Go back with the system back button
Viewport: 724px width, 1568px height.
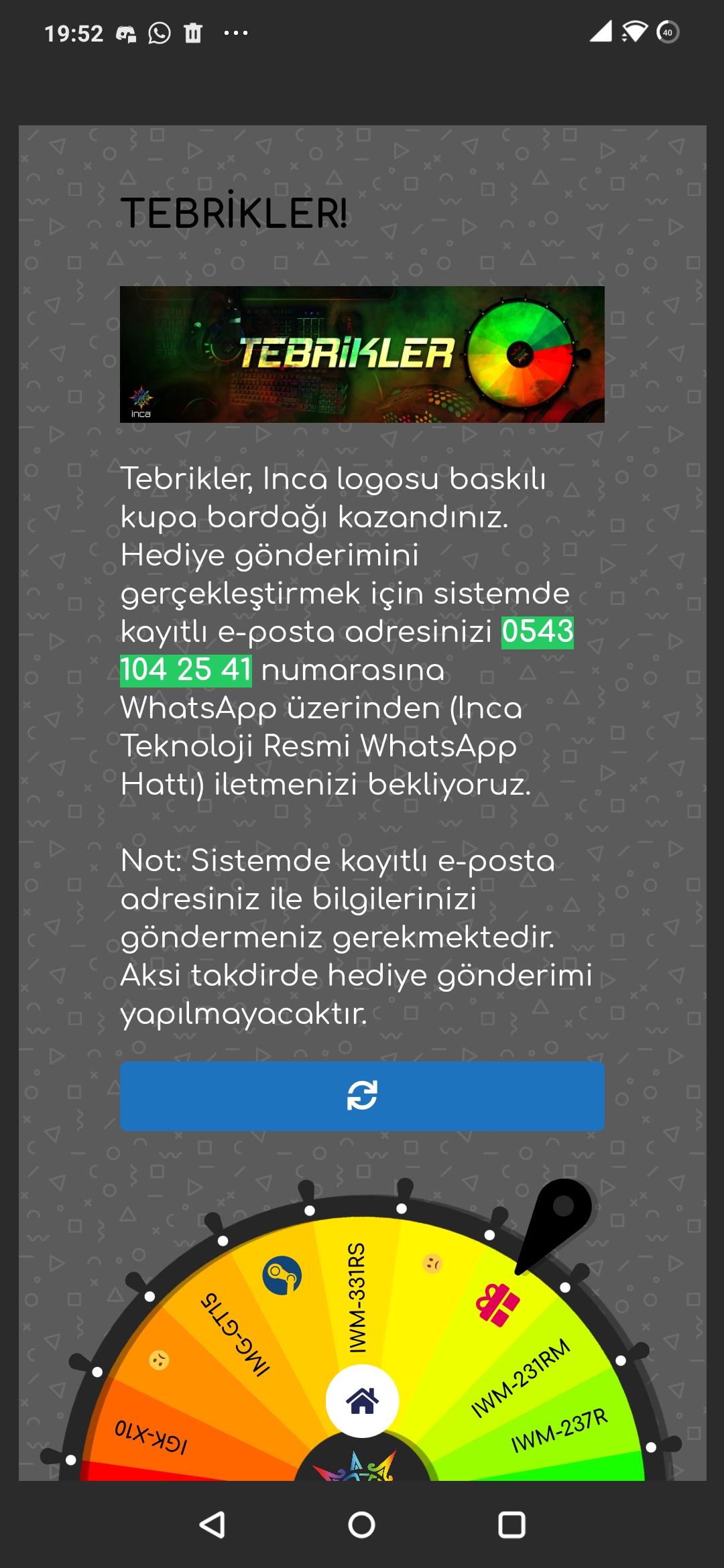pyautogui.click(x=213, y=1525)
